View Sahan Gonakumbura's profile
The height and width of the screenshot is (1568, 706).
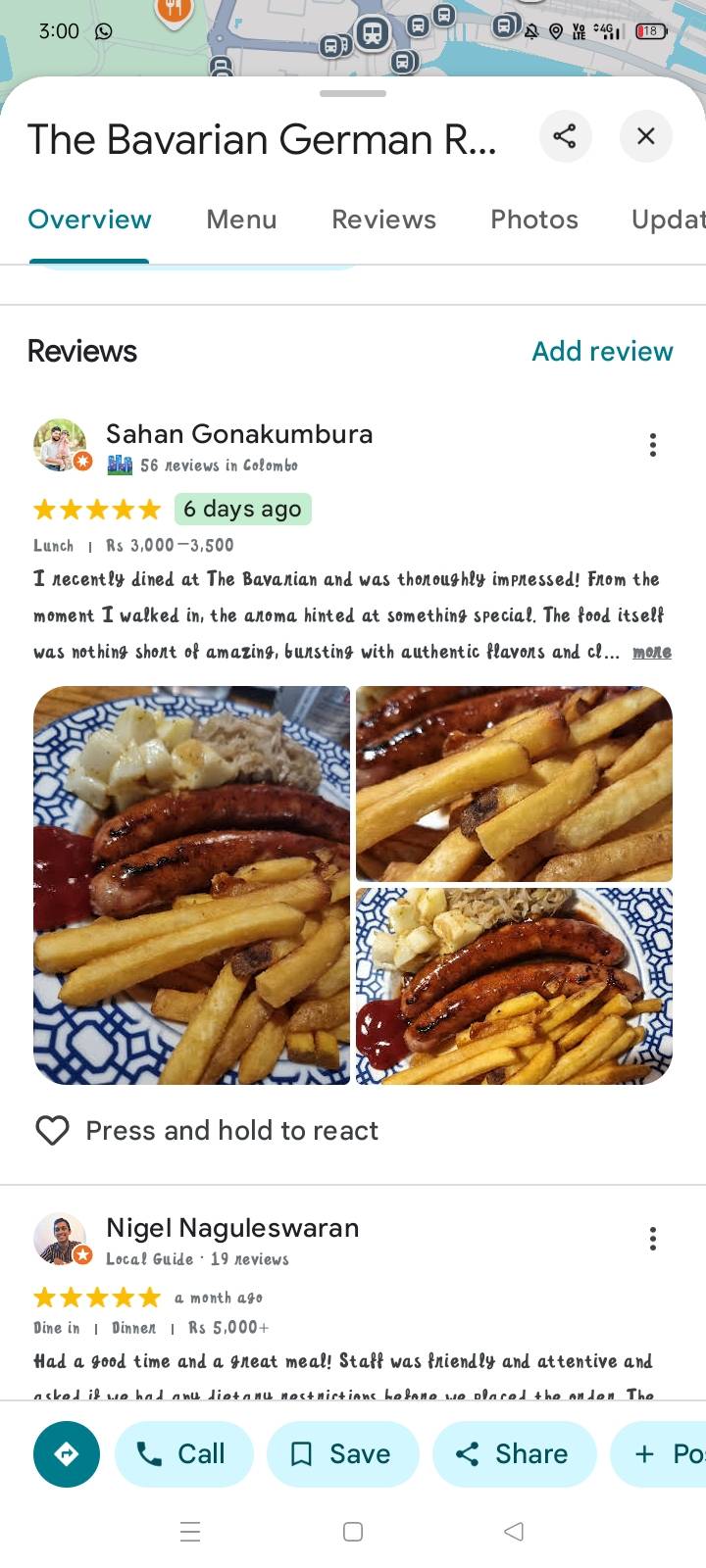click(239, 434)
